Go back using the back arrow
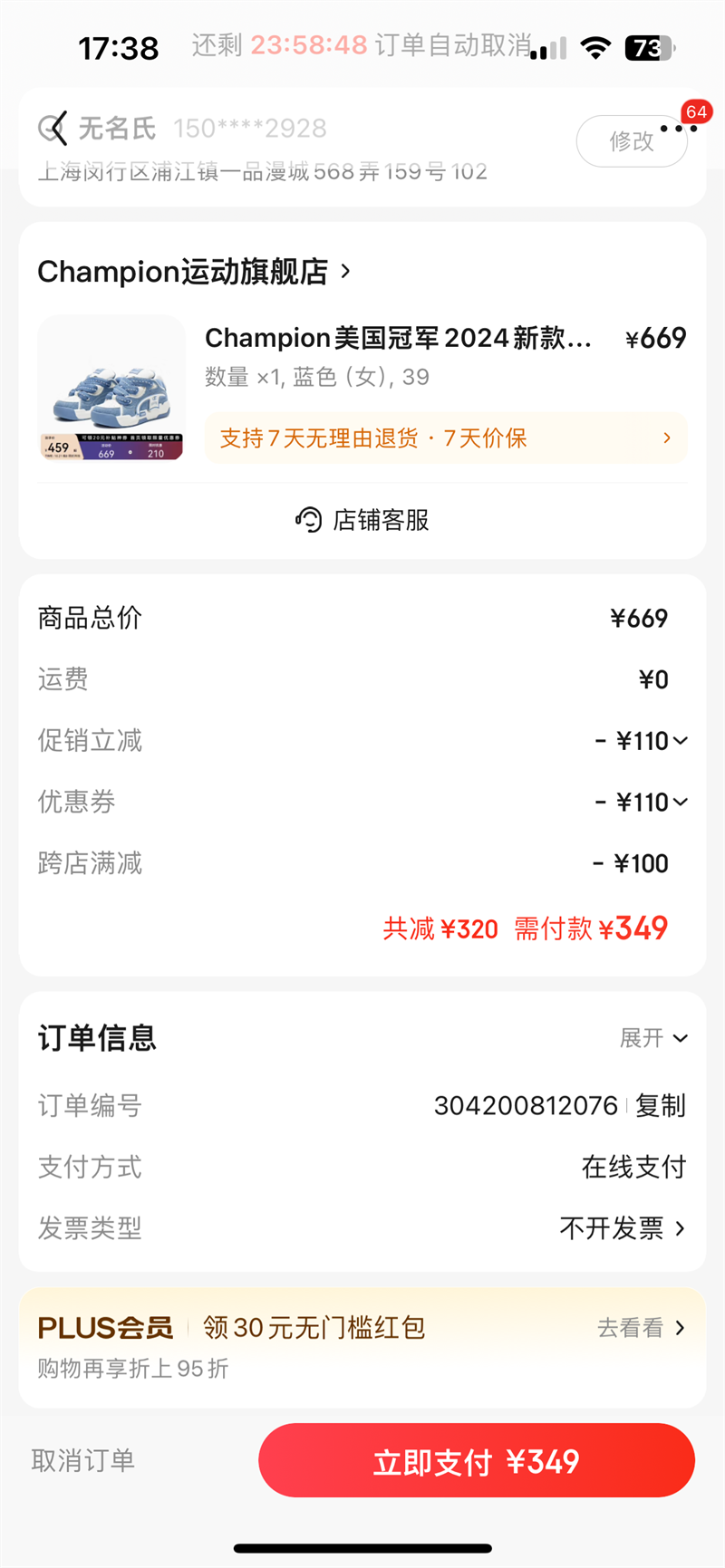Screen dimensions: 725x1568 (x=56, y=129)
